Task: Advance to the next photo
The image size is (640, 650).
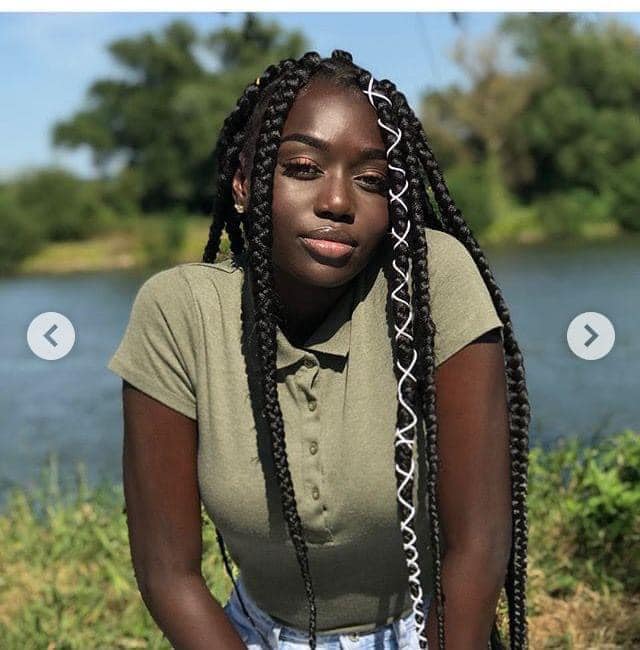Action: [x=590, y=336]
